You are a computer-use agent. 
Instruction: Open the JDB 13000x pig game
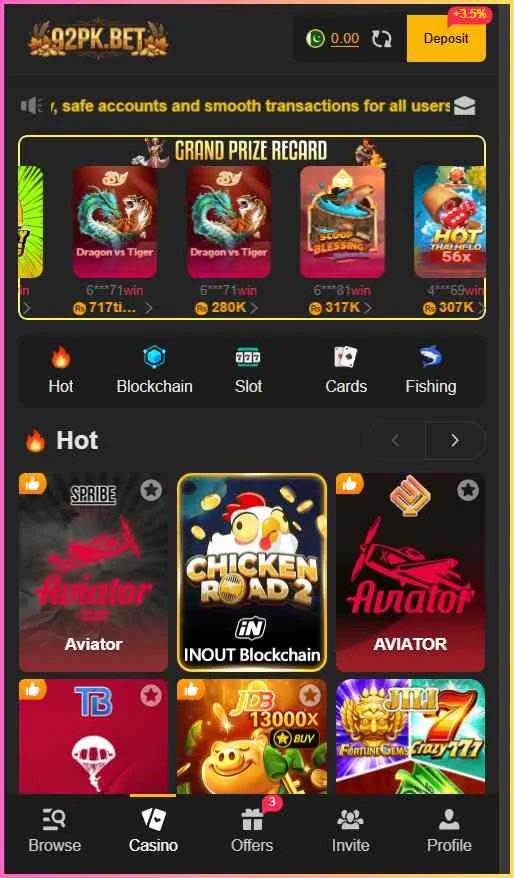pos(252,736)
